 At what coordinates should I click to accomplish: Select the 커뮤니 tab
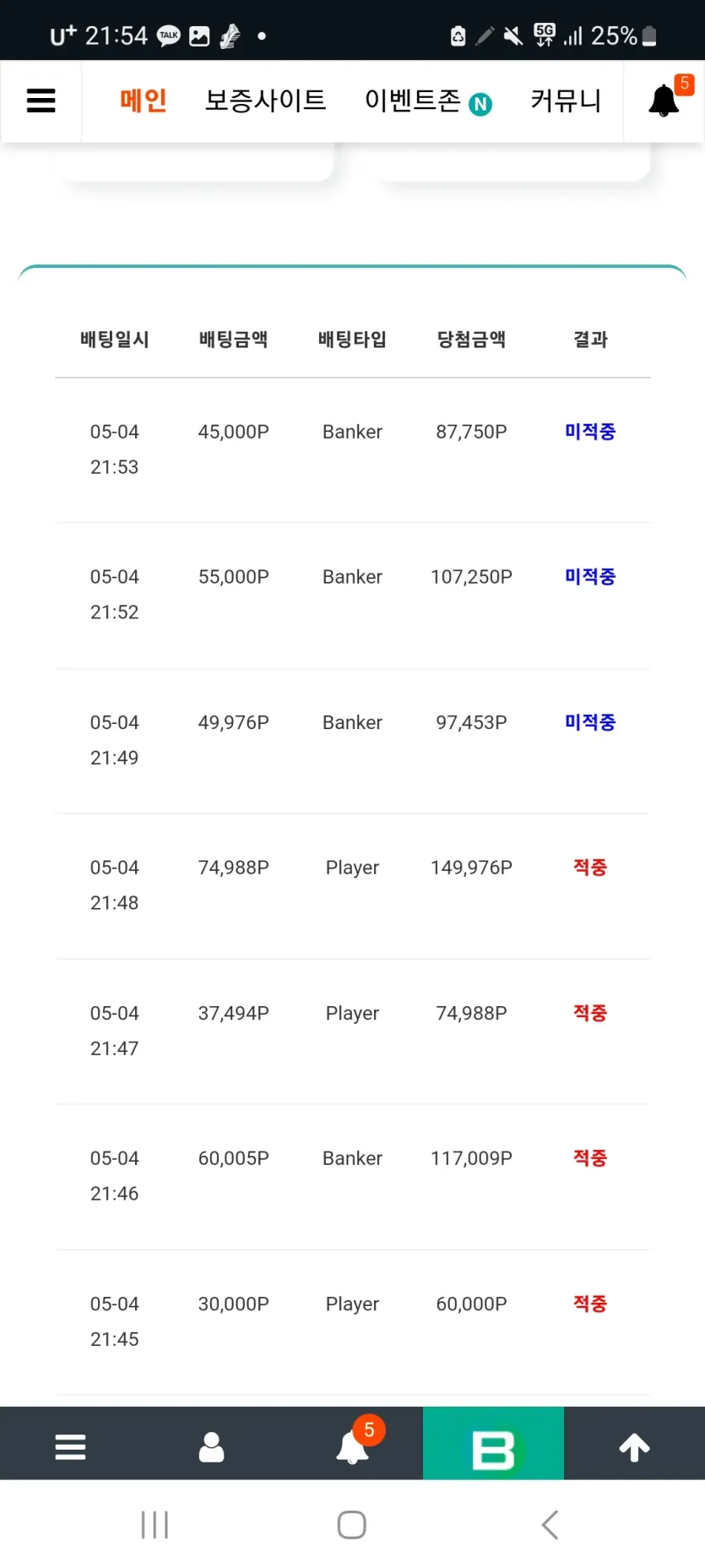point(566,101)
